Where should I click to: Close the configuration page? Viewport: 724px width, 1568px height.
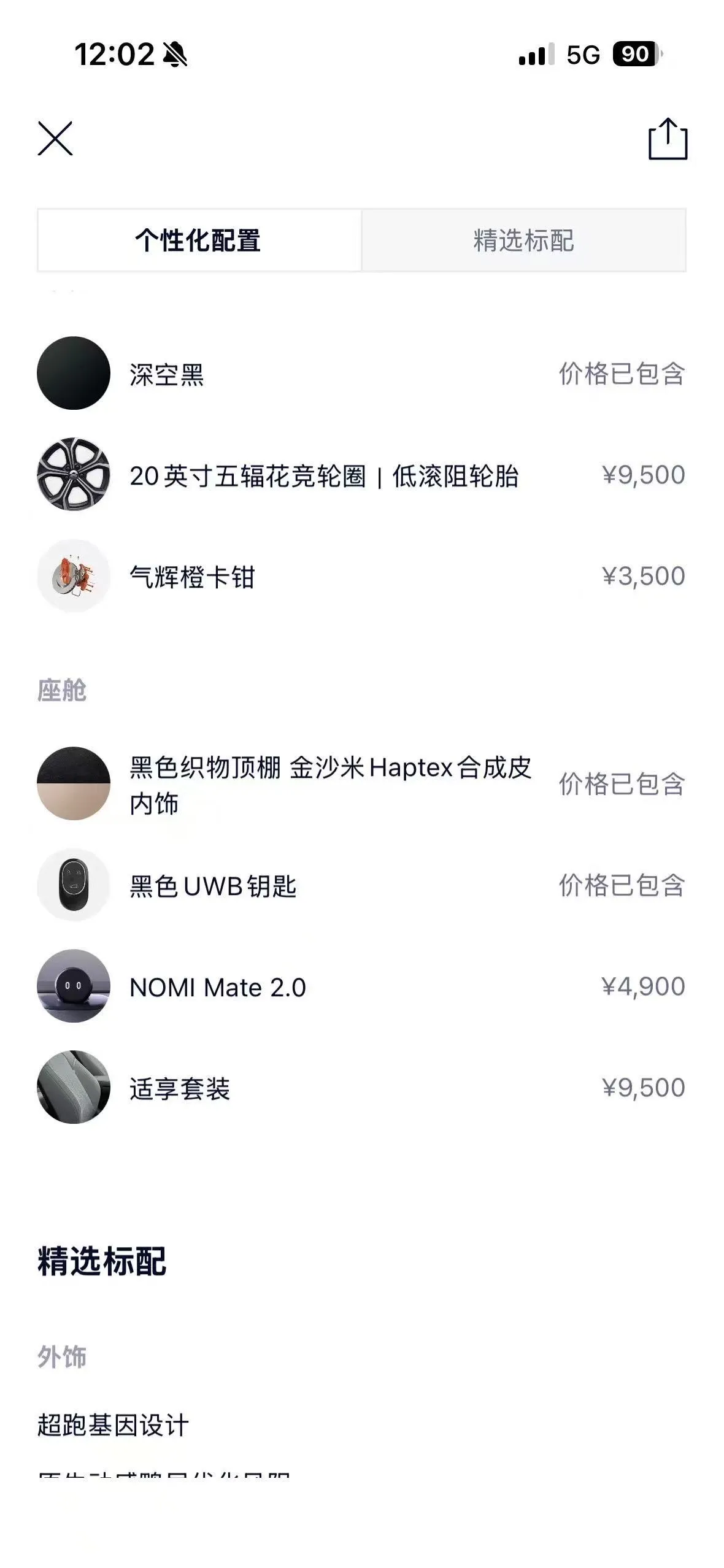click(x=55, y=139)
